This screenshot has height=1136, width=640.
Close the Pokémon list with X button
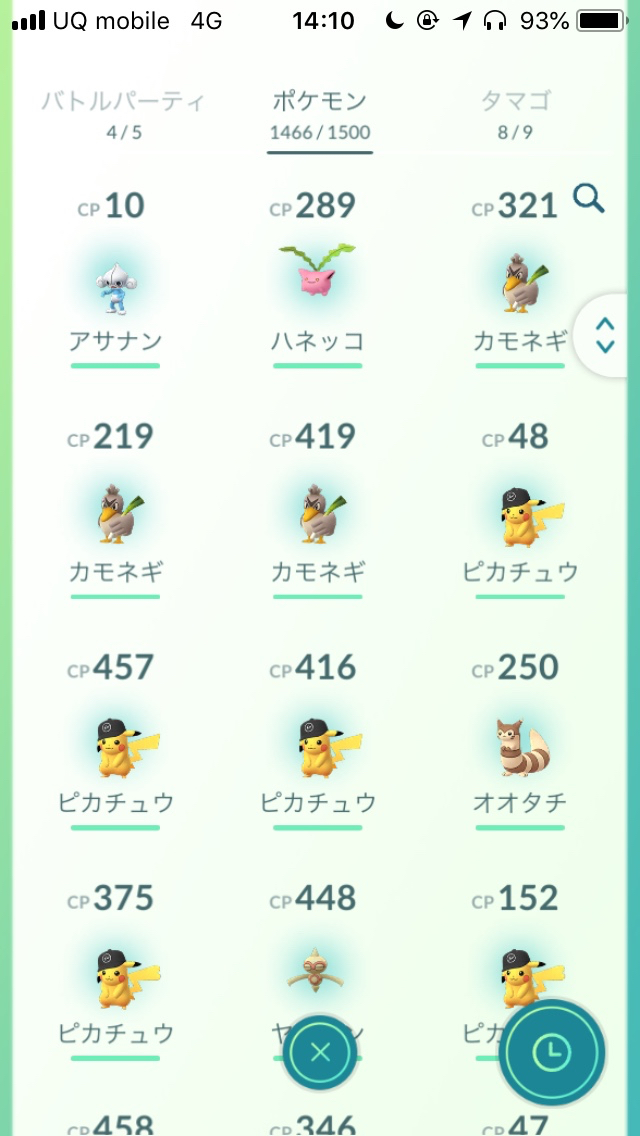(320, 1053)
